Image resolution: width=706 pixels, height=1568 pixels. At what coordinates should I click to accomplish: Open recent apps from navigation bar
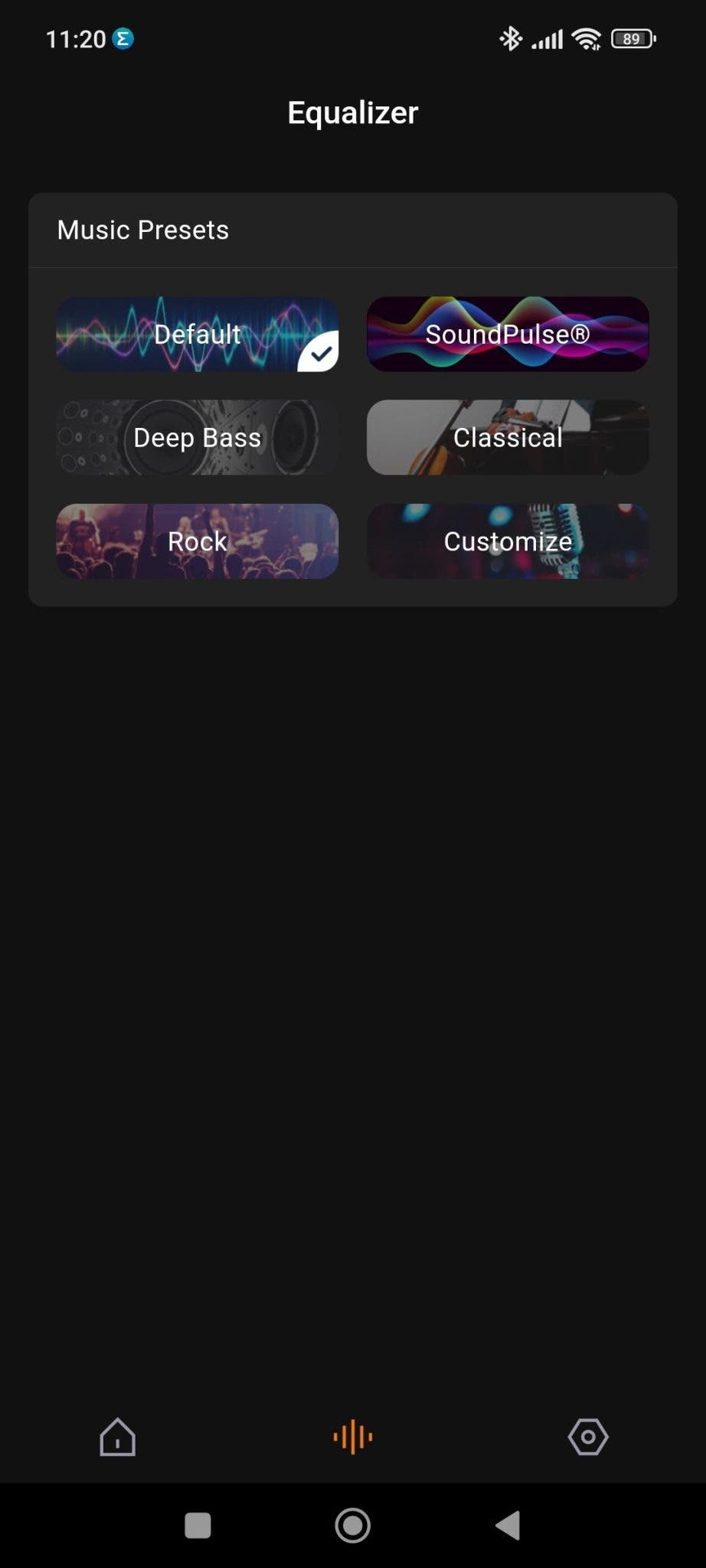pos(198,1525)
